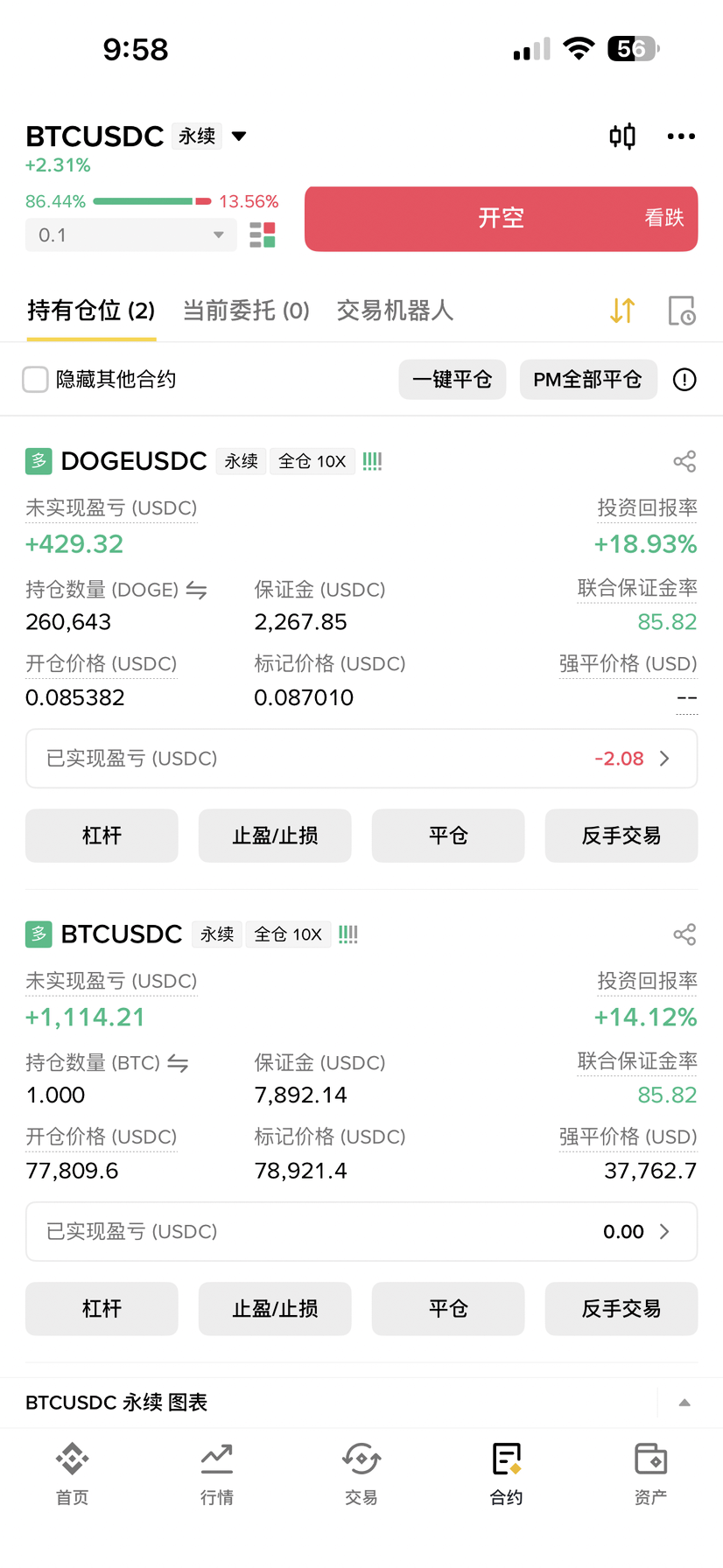723x1568 pixels.
Task: Expand the 0.1 order book precision dropdown
Action: point(131,234)
